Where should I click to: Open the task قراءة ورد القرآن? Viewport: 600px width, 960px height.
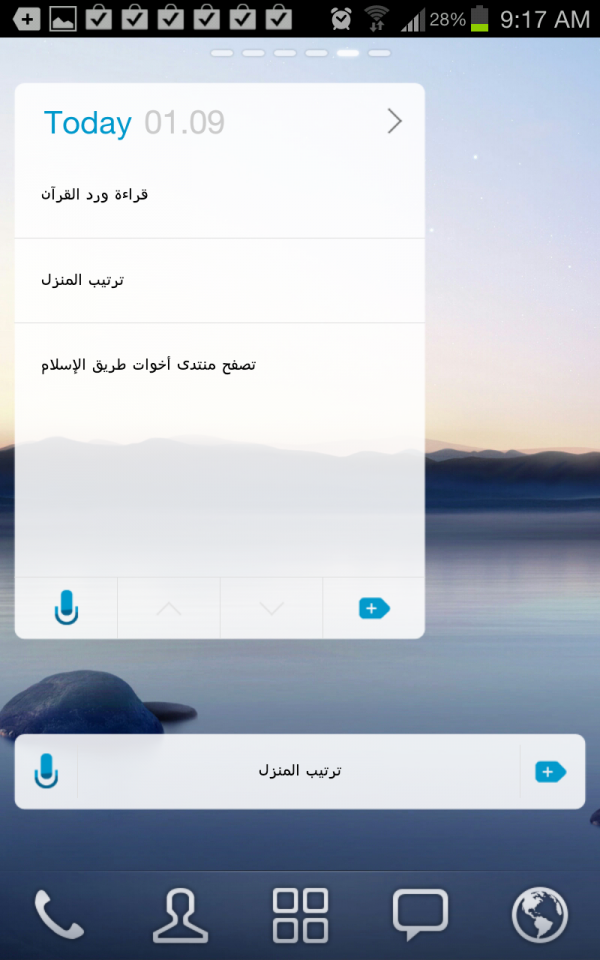coord(219,195)
